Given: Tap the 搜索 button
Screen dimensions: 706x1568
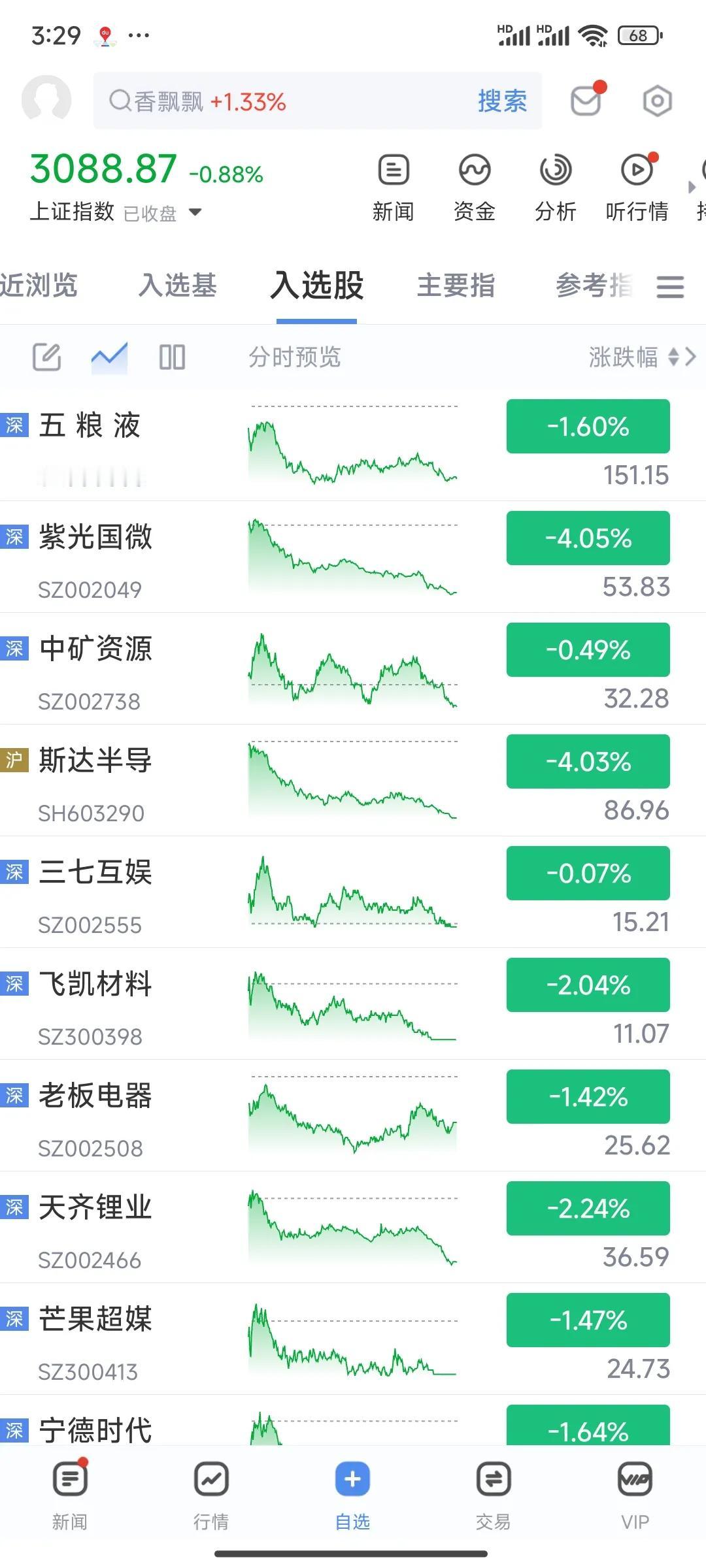Looking at the screenshot, I should (x=502, y=101).
